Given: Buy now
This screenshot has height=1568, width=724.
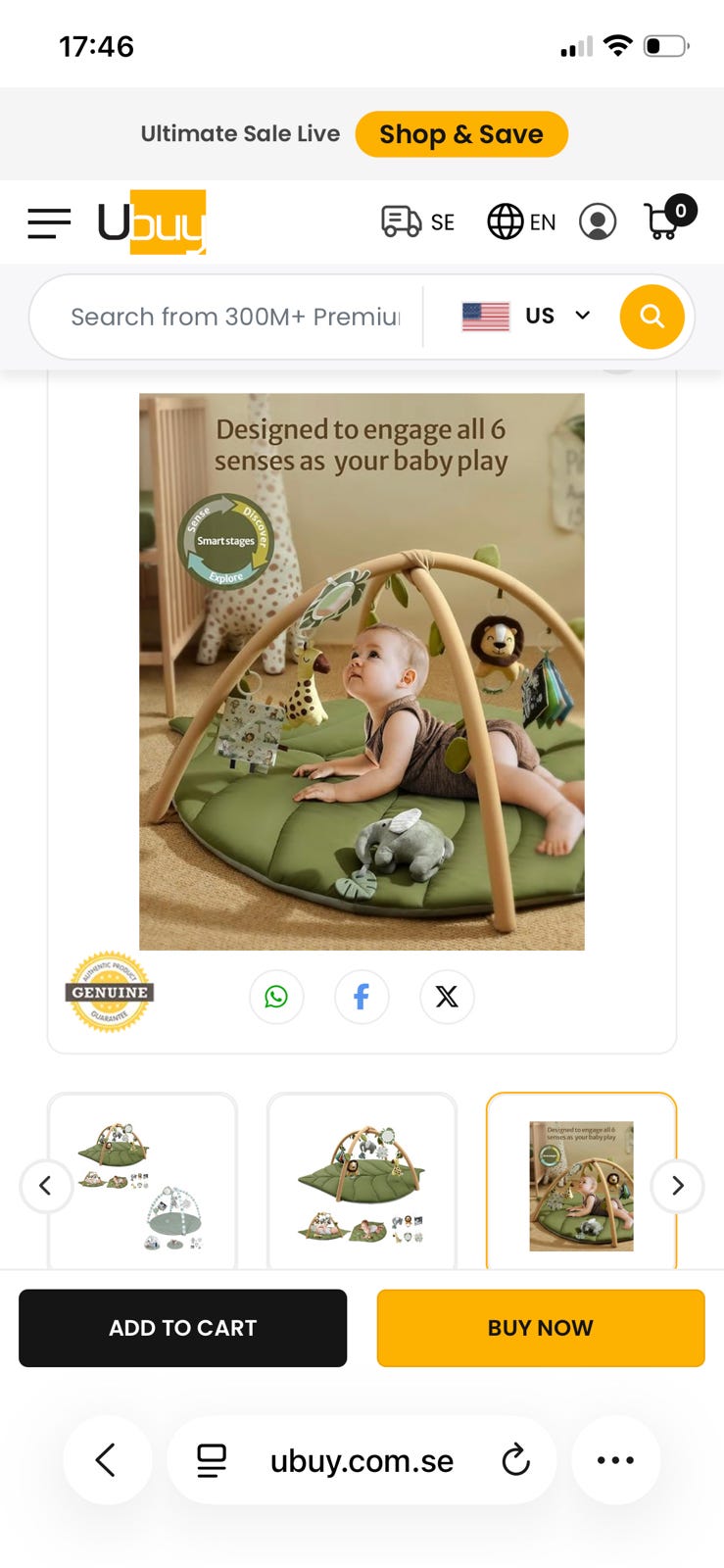Looking at the screenshot, I should (x=541, y=1328).
